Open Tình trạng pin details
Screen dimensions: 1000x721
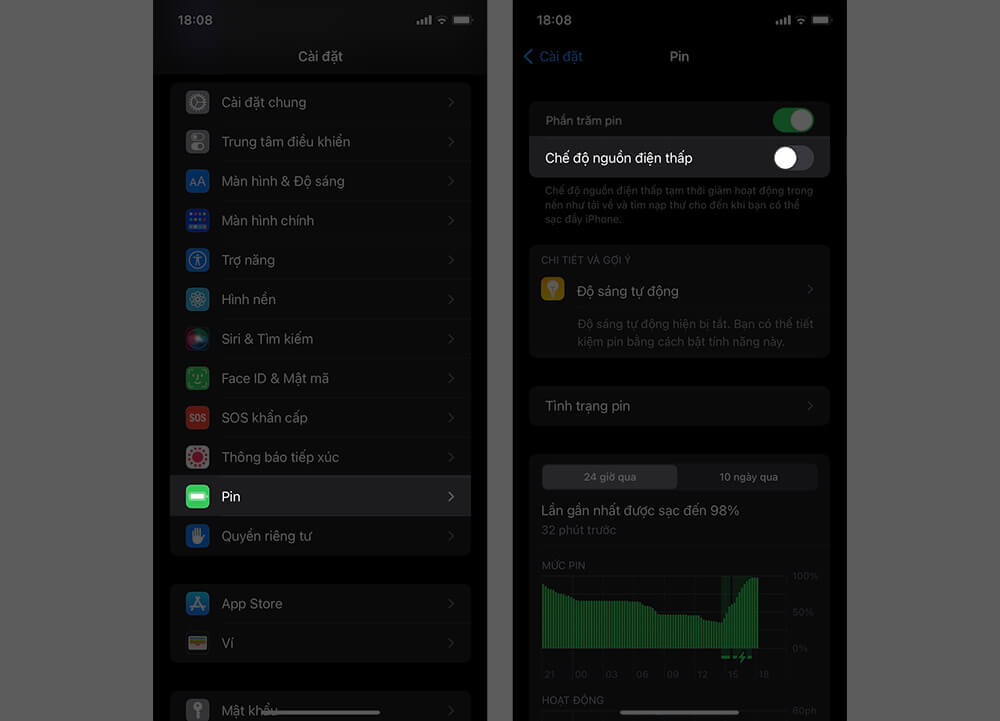pos(679,406)
